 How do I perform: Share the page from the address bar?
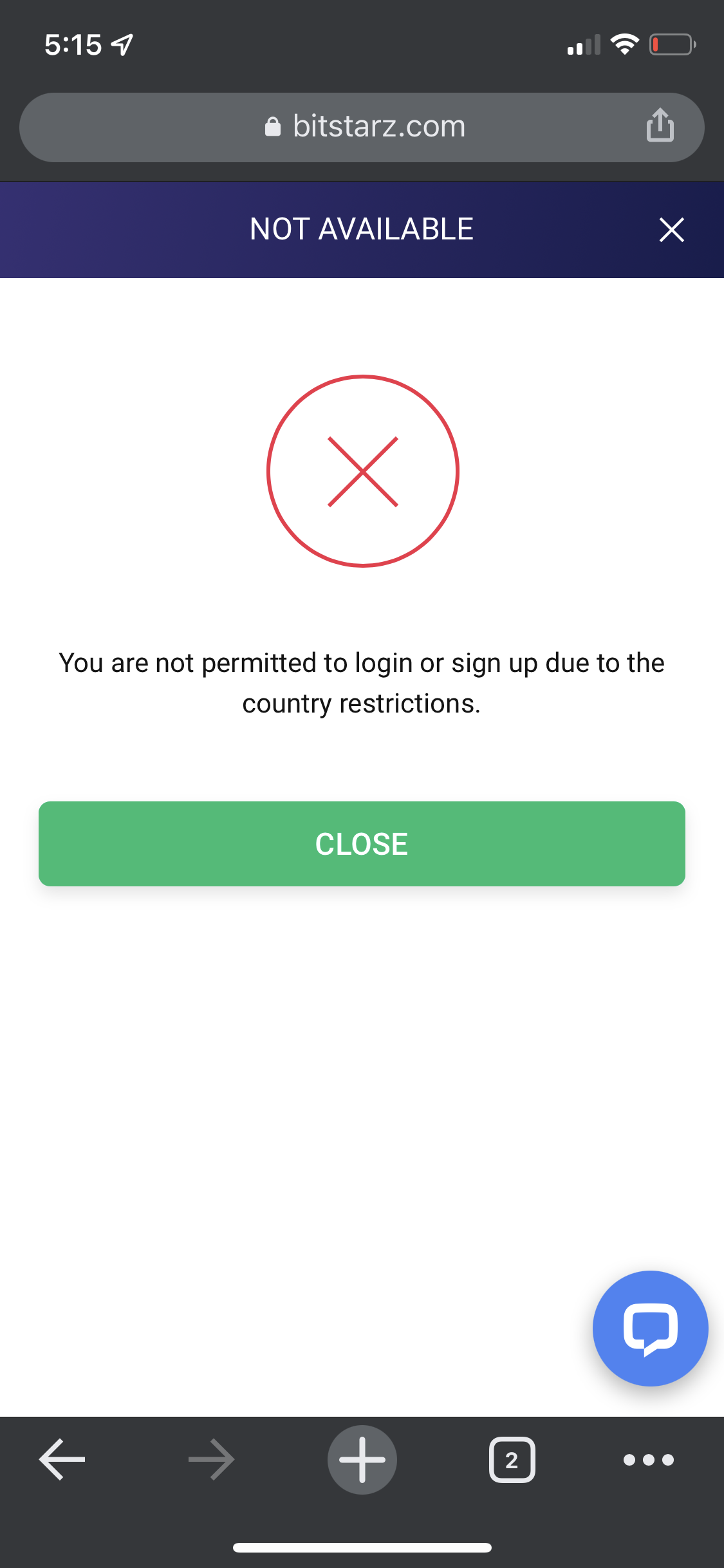click(660, 126)
